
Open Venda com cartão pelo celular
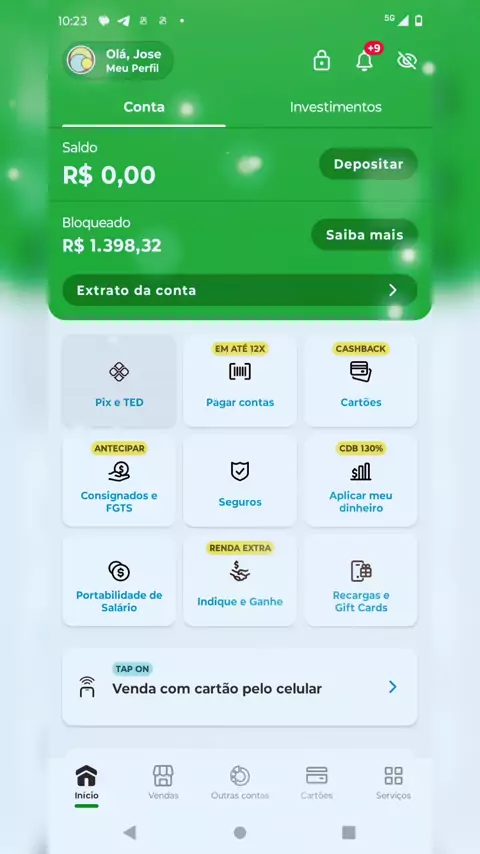(x=240, y=687)
